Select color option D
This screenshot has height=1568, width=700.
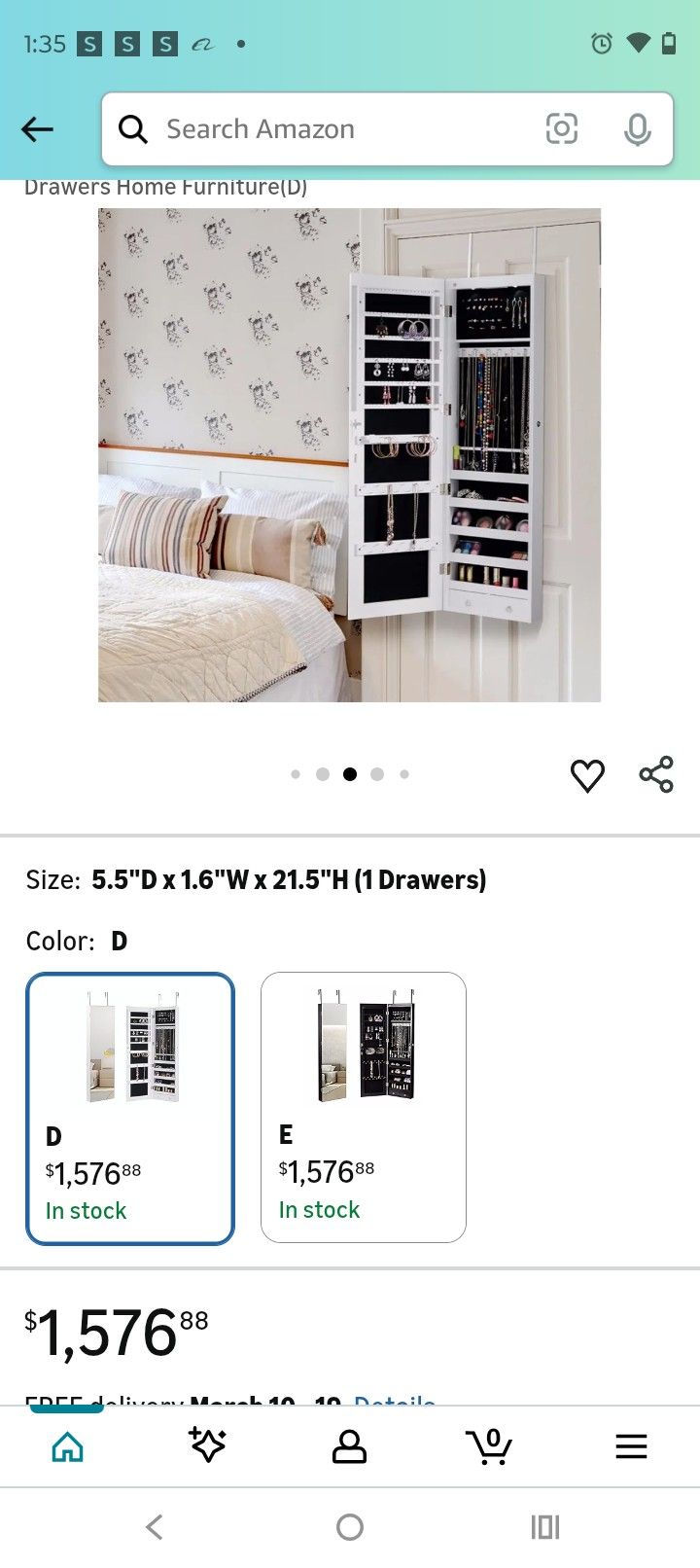[x=130, y=1108]
